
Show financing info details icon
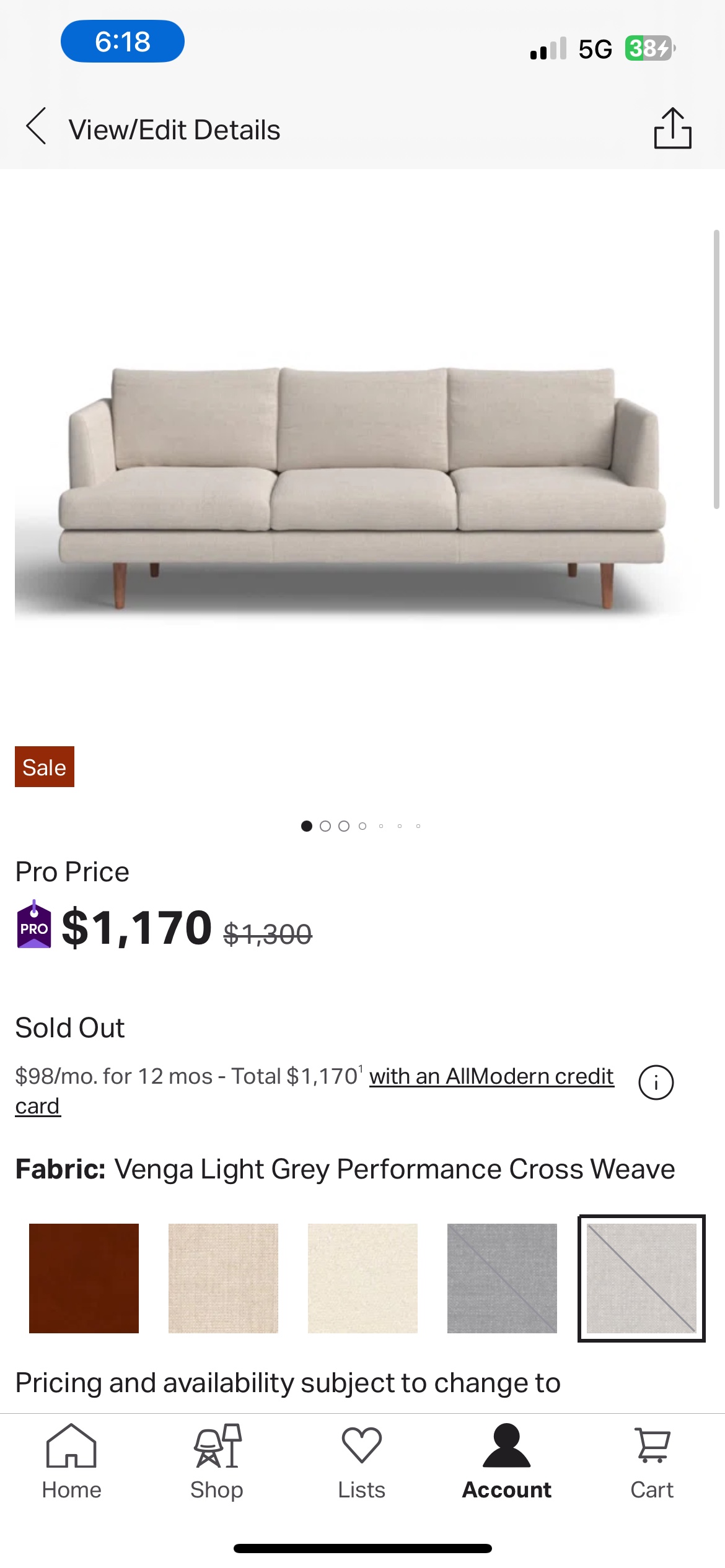(x=656, y=1082)
